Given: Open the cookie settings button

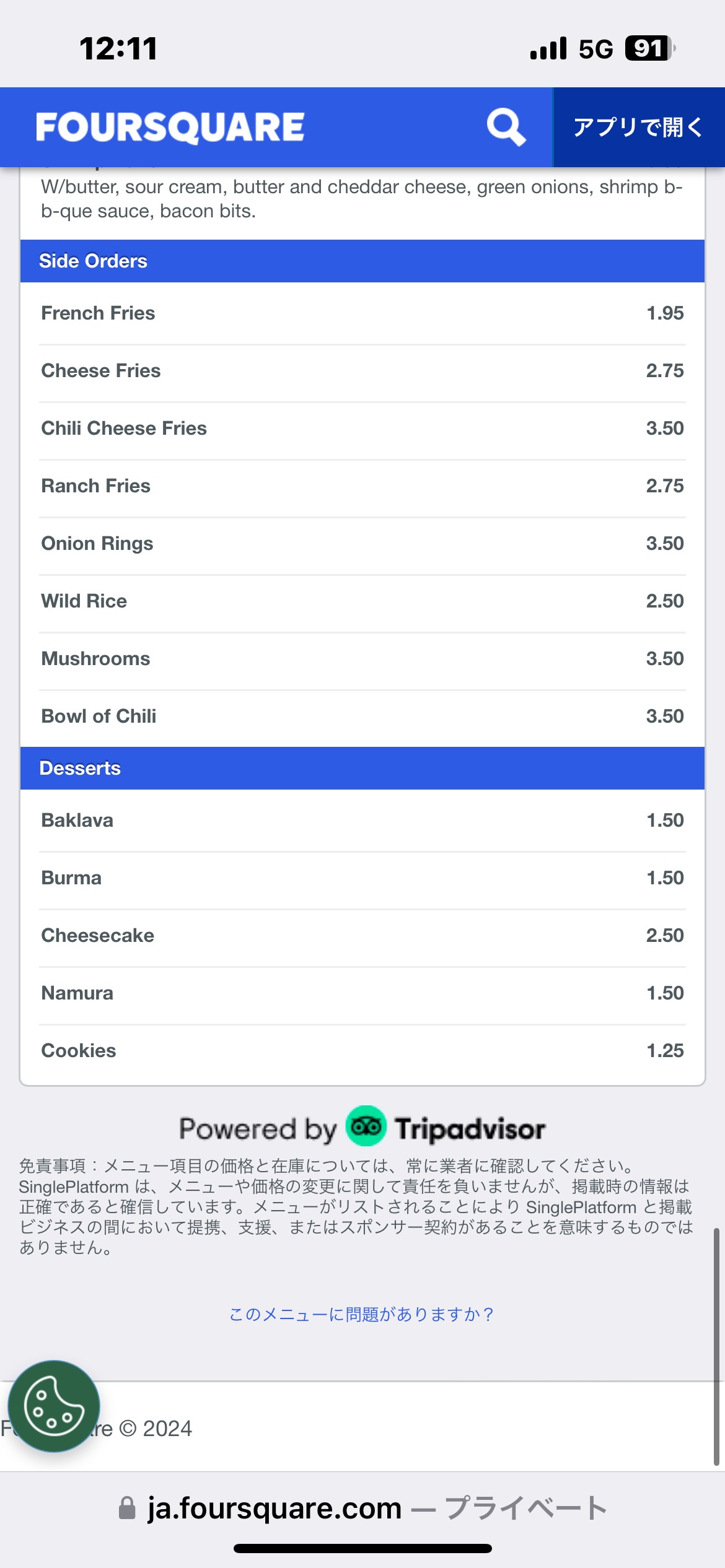Looking at the screenshot, I should (54, 1406).
